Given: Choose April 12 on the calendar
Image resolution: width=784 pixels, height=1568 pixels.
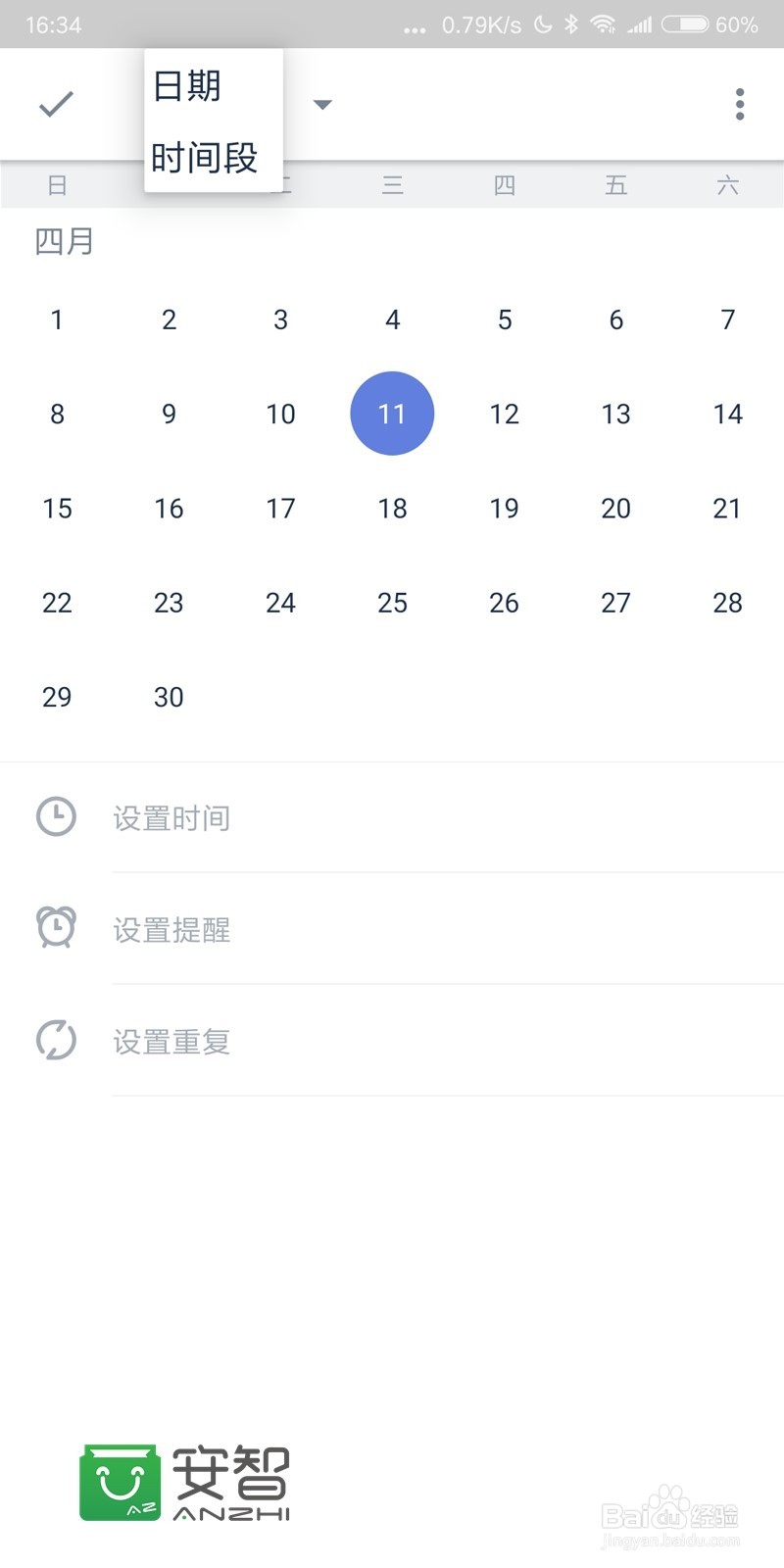Looking at the screenshot, I should pyautogui.click(x=504, y=414).
